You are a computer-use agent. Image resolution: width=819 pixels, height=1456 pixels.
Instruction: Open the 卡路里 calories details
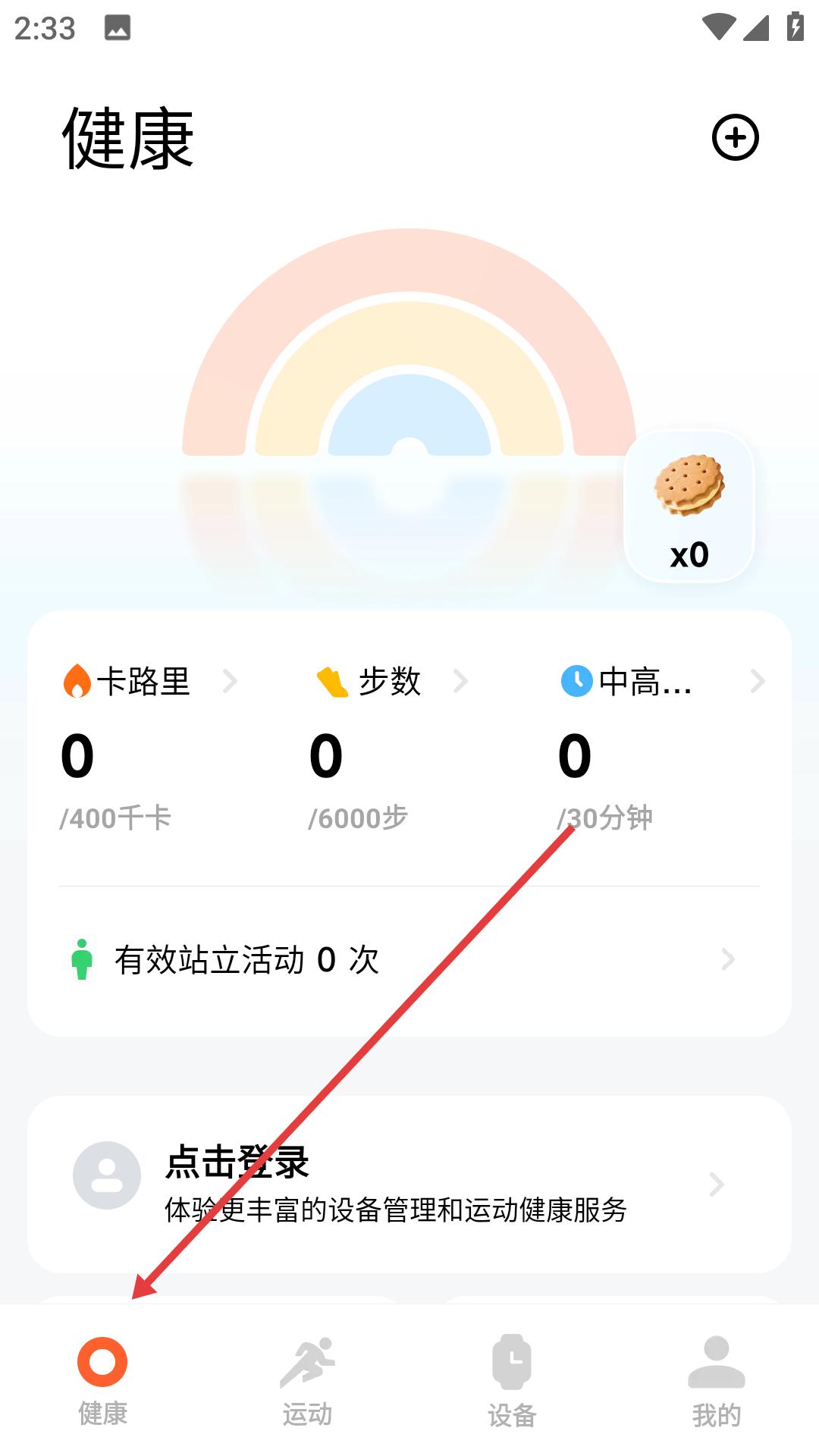pos(149,681)
